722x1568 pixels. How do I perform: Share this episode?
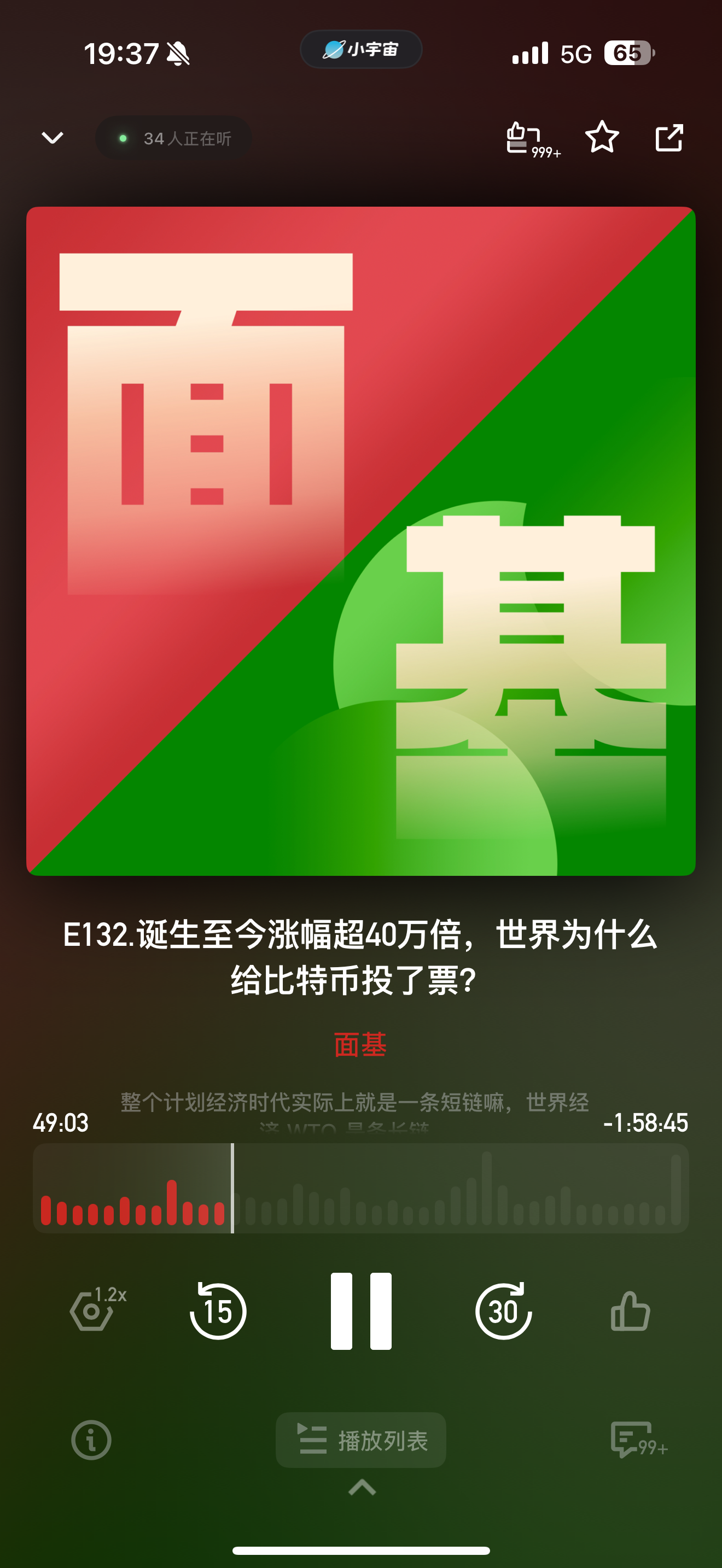669,138
